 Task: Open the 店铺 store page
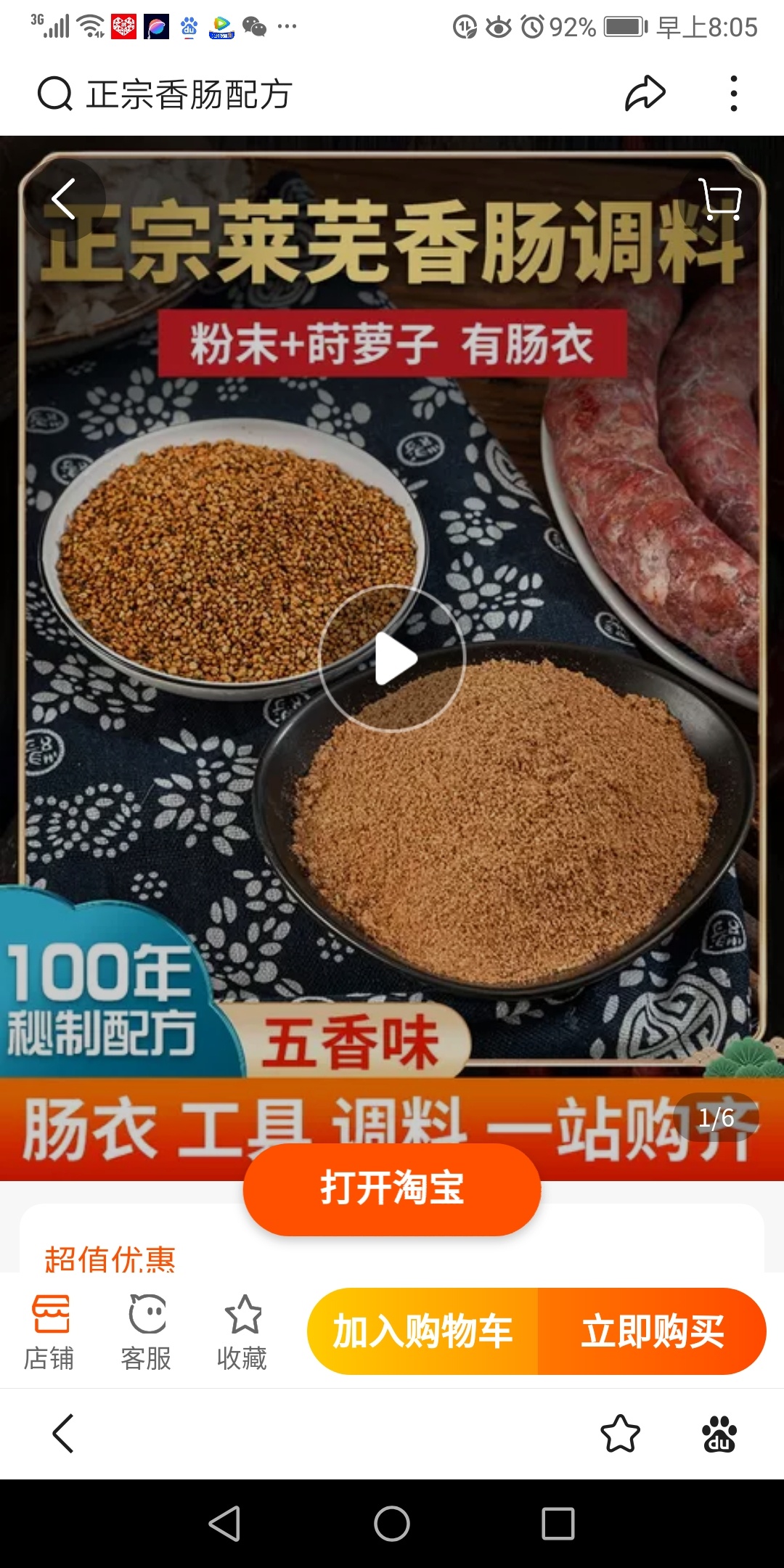[49, 1333]
